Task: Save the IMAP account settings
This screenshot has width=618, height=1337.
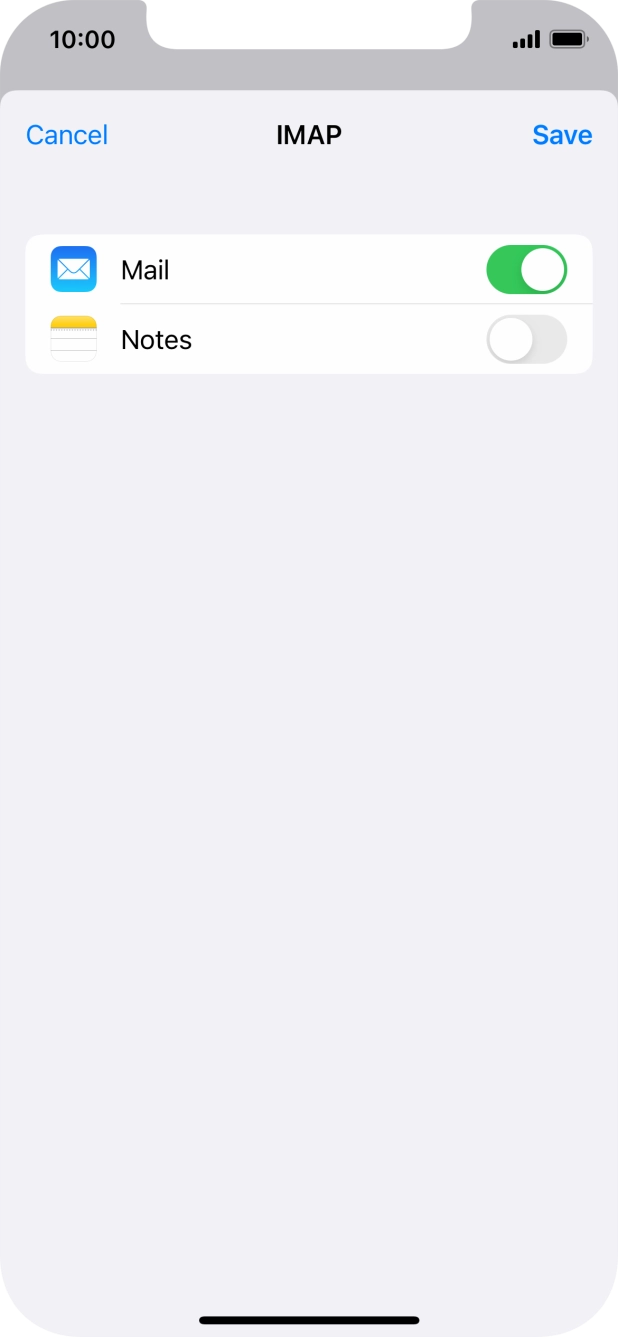Action: [x=562, y=135]
